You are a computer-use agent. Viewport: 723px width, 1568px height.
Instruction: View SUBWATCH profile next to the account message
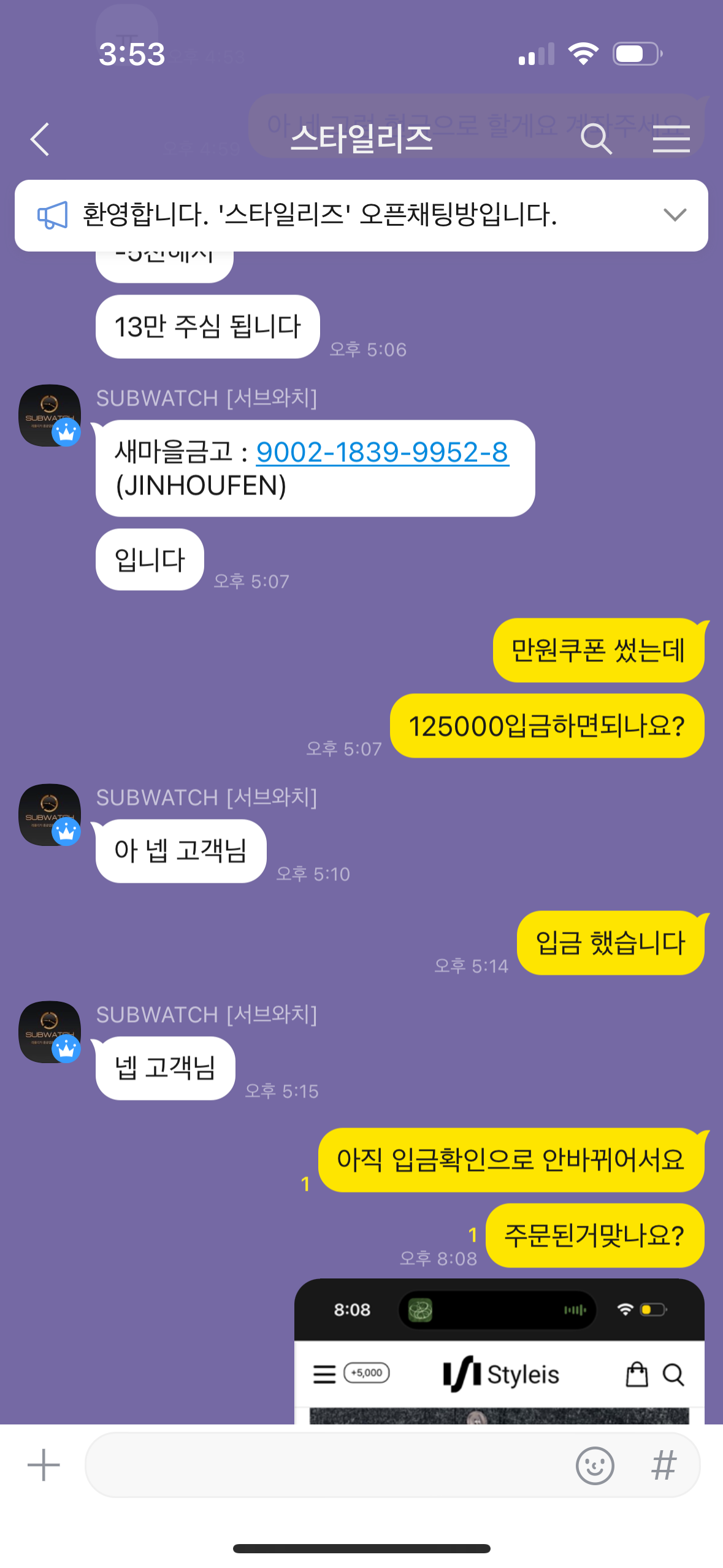[50, 415]
